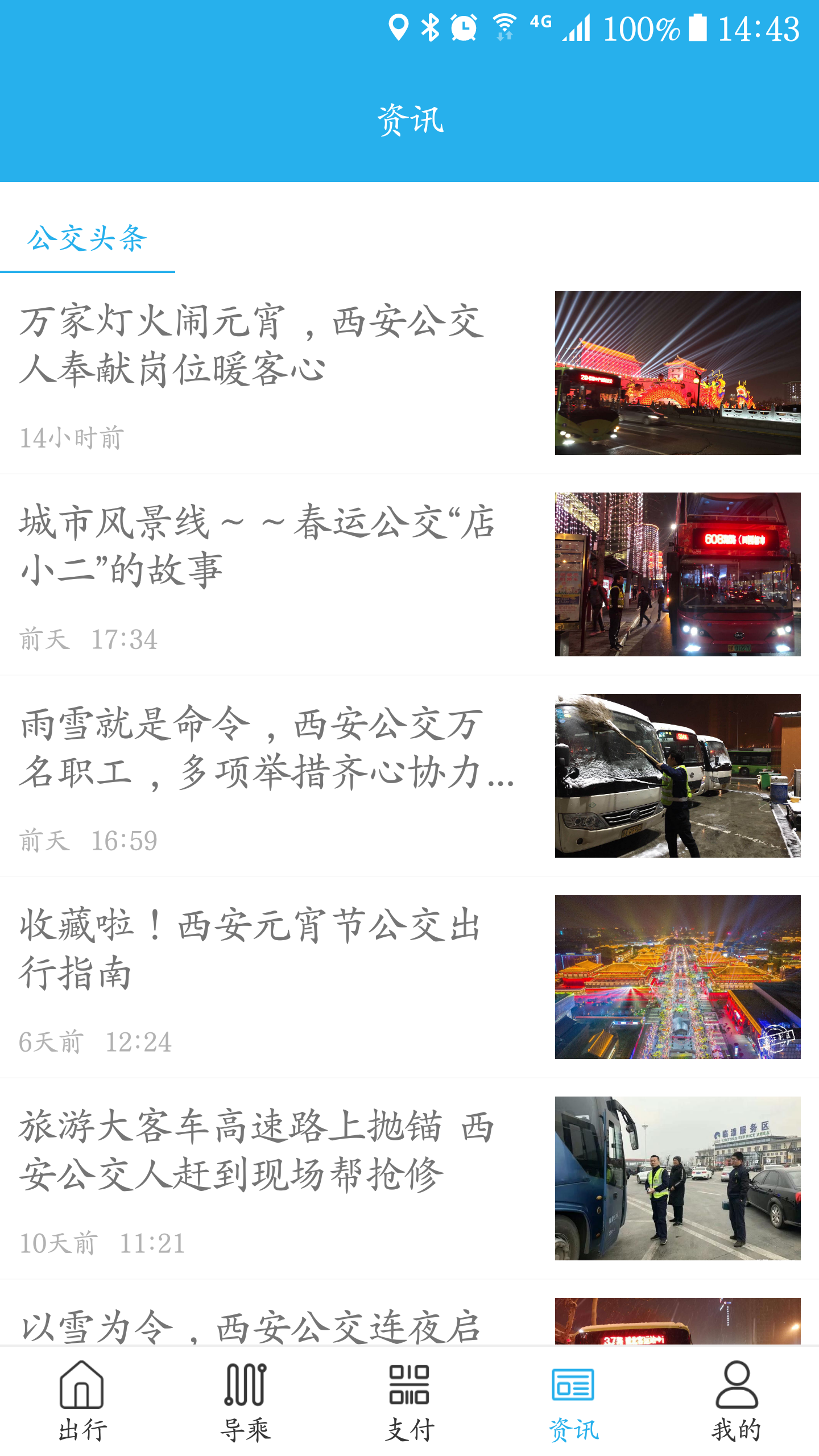
Task: Tap the Bluetooth icon in the status bar
Action: pyautogui.click(x=431, y=27)
